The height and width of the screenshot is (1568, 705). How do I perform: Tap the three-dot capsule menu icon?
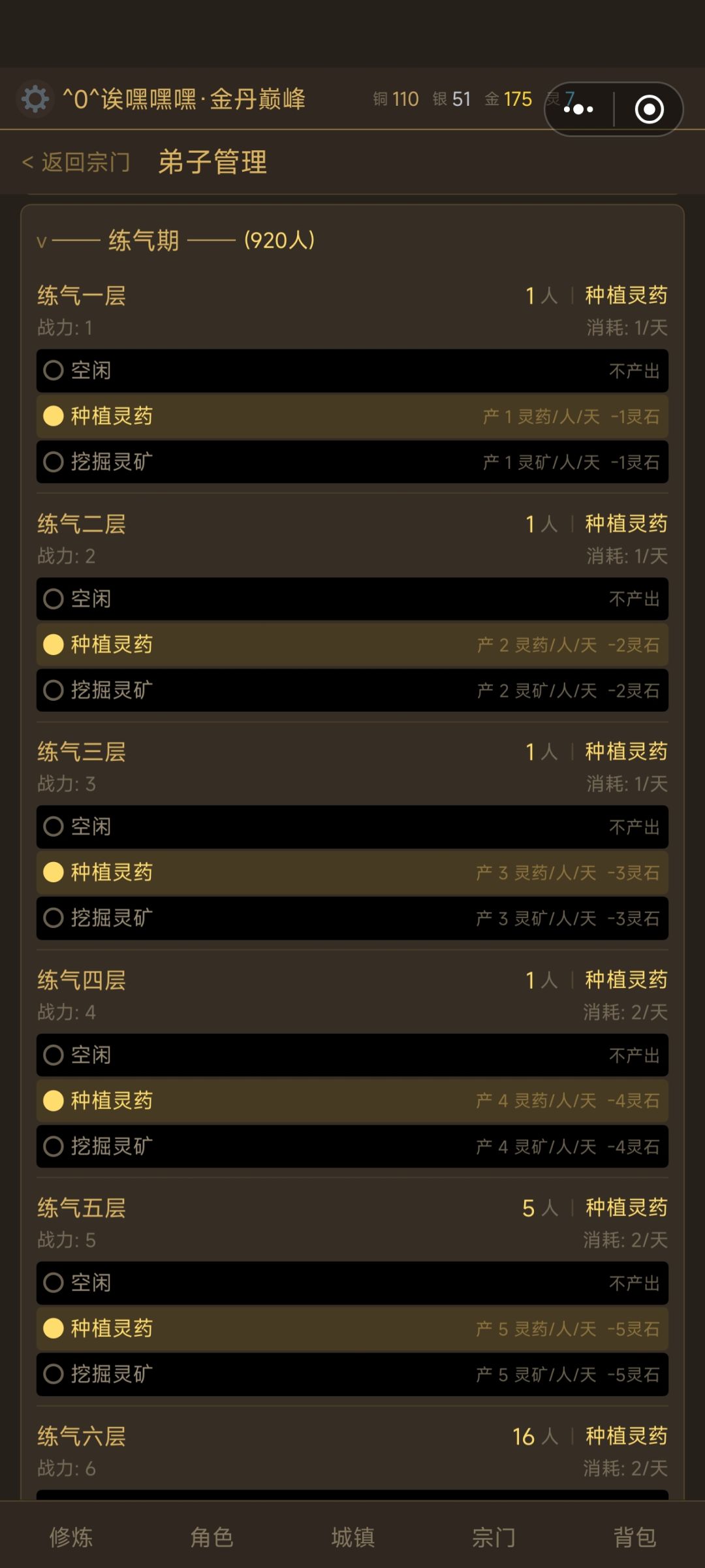pos(577,108)
